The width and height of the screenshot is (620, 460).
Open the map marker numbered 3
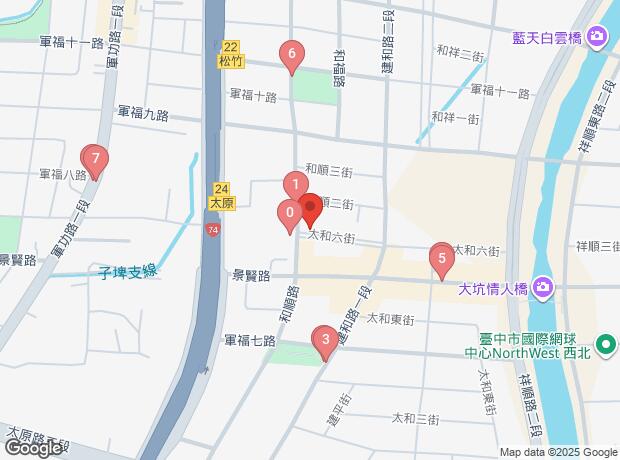point(324,342)
